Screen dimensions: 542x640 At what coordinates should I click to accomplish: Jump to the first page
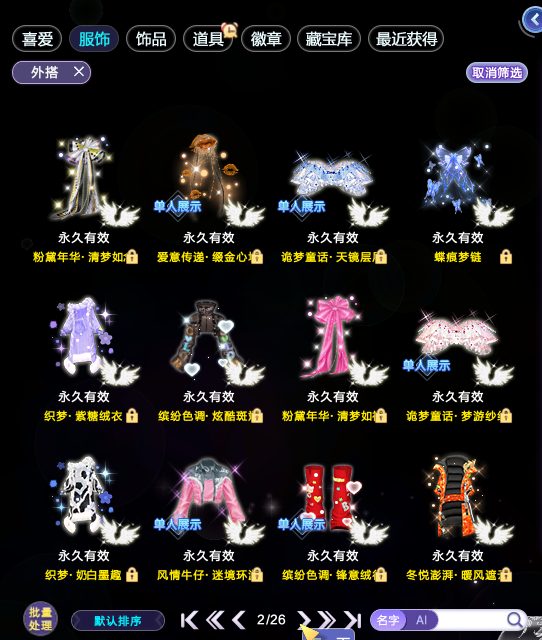click(x=189, y=620)
